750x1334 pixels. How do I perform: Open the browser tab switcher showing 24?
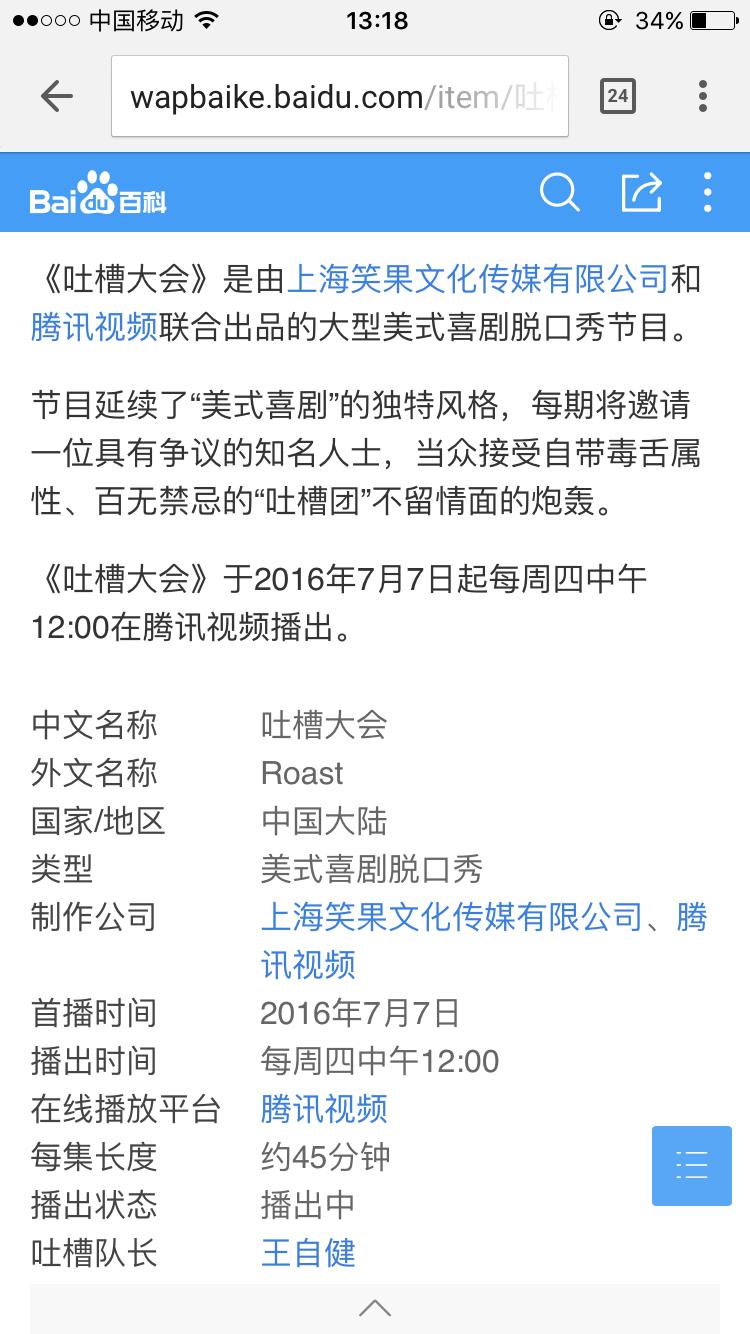618,96
